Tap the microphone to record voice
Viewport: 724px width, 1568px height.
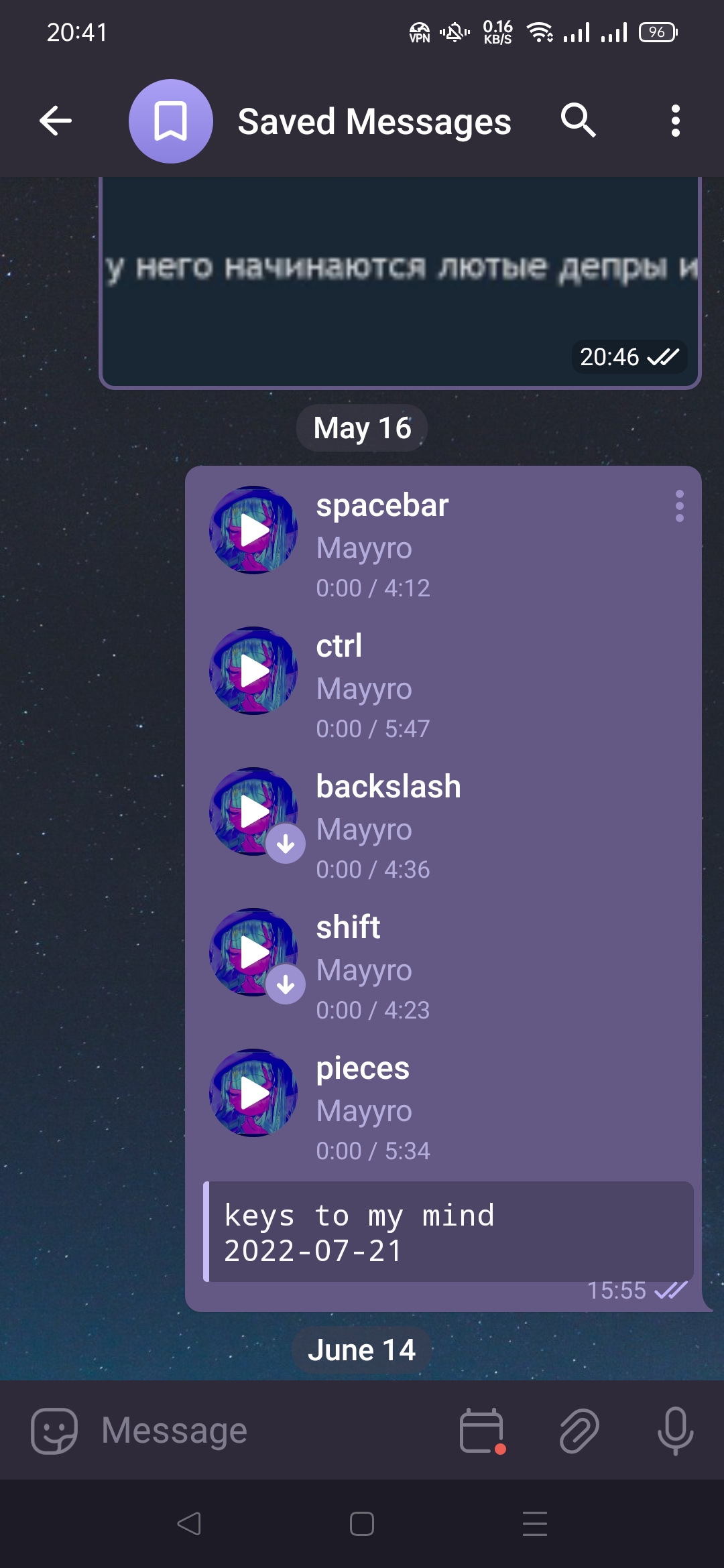pos(676,1431)
